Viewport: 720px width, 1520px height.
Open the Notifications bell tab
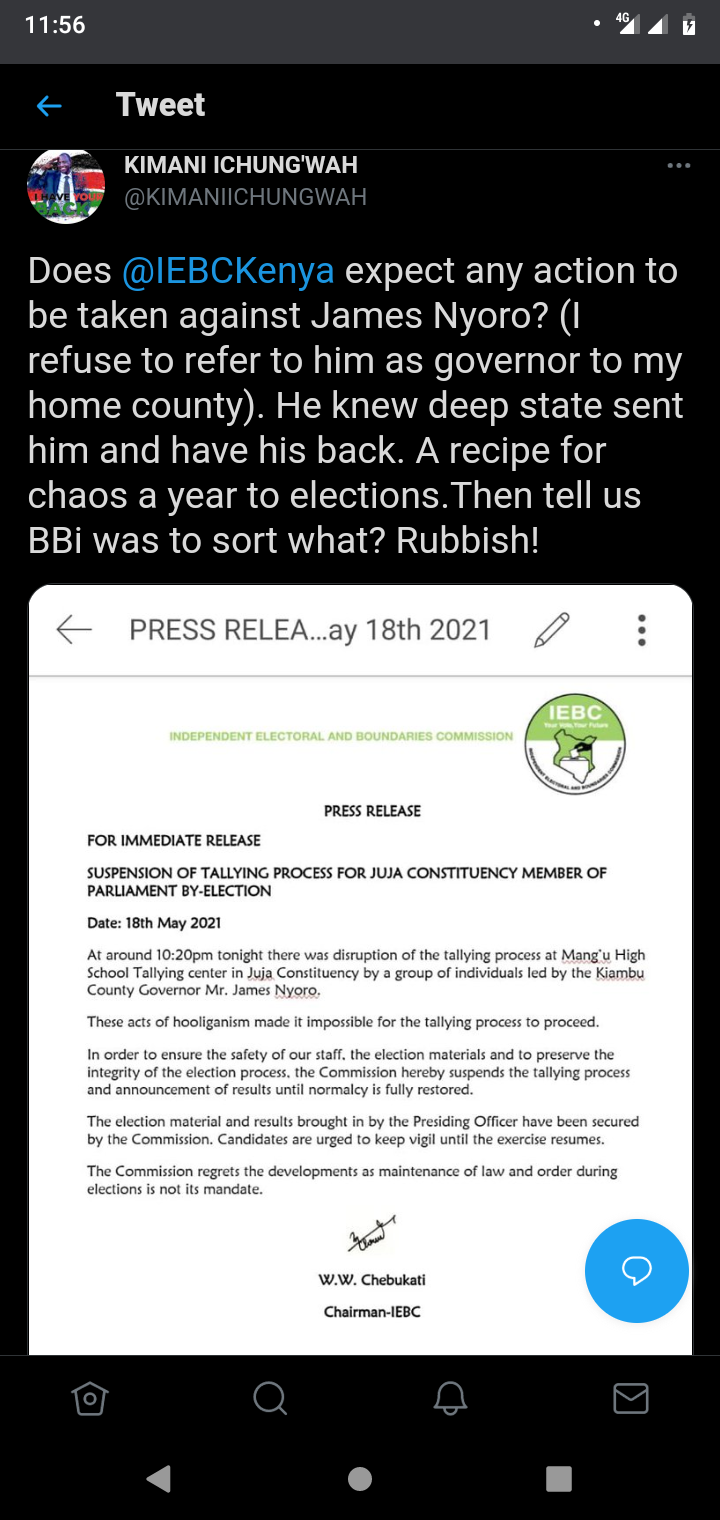tap(450, 1397)
